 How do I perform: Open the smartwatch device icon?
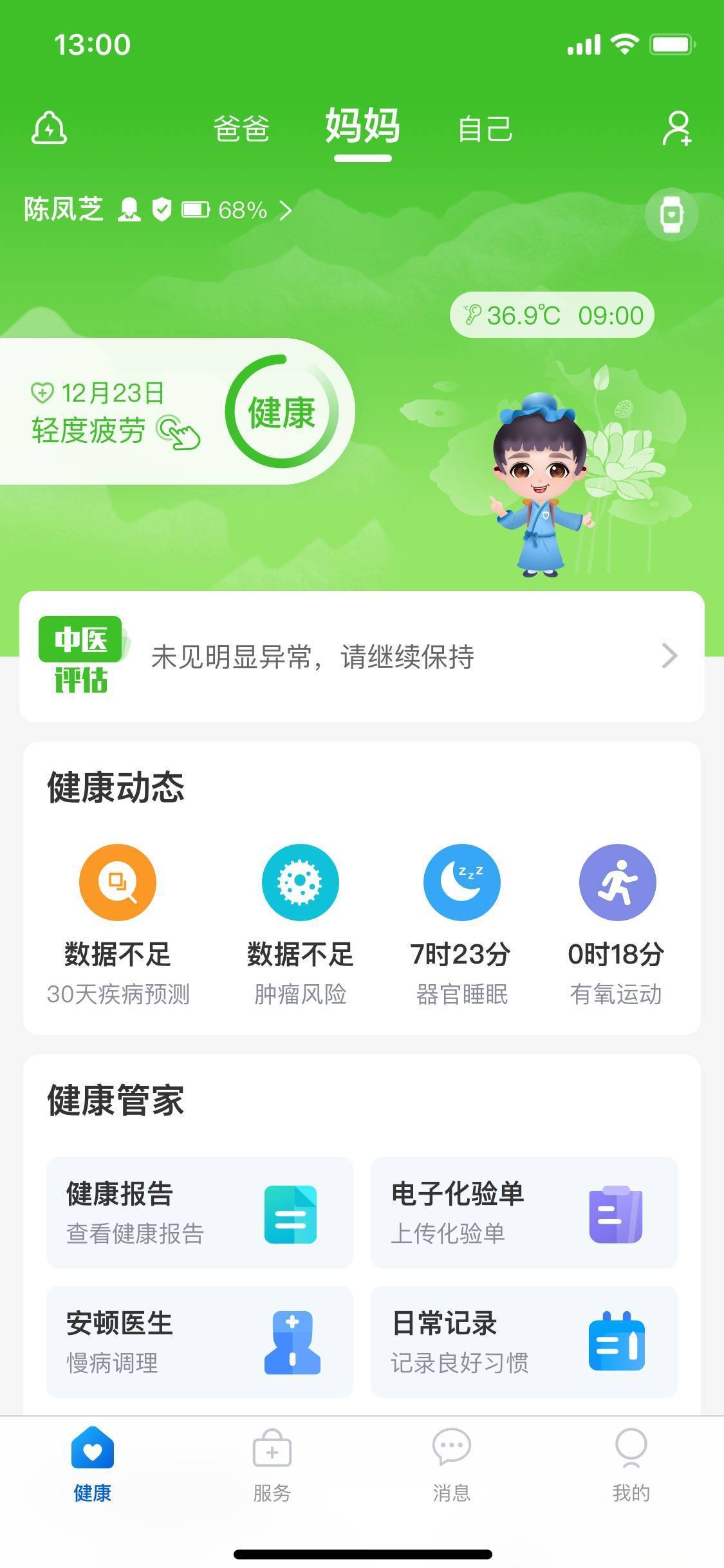pos(671,214)
